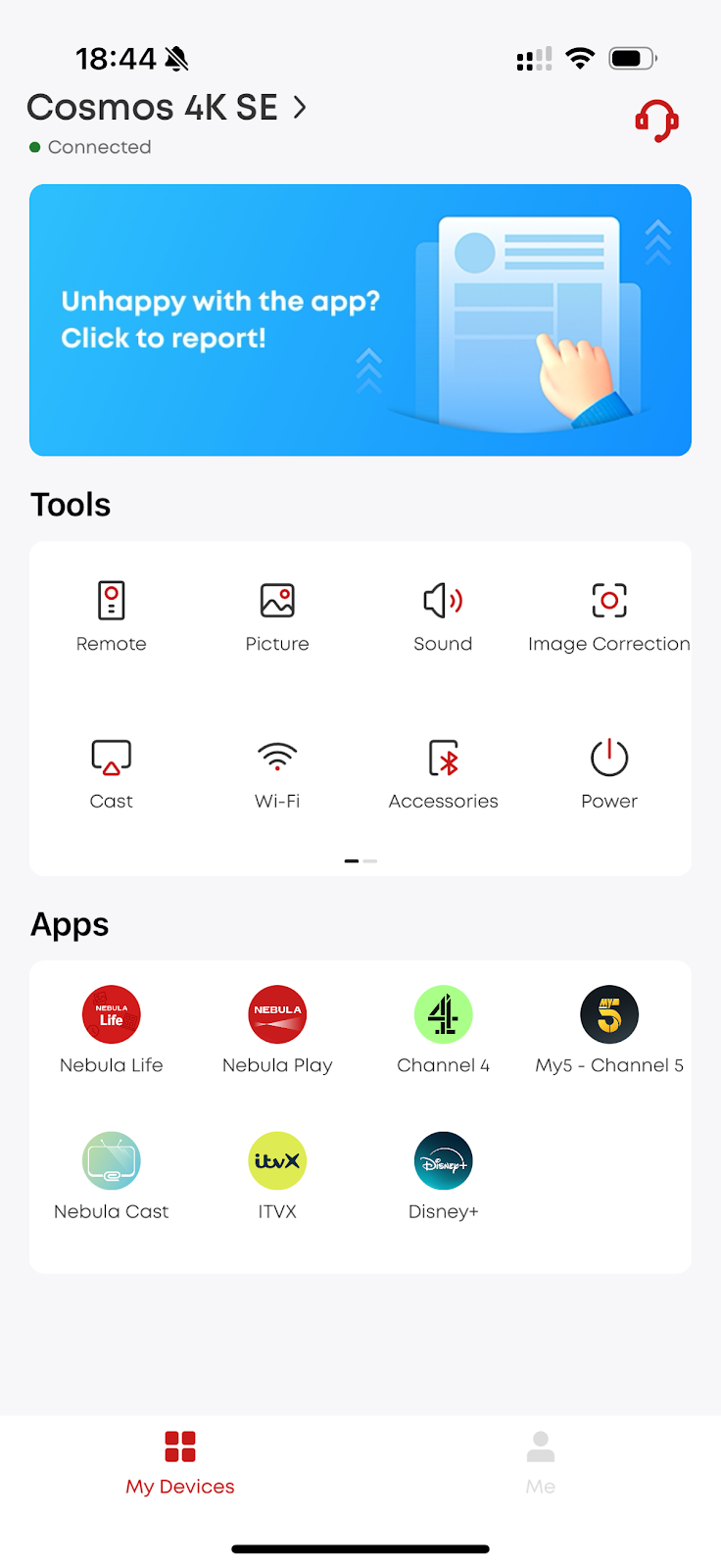Tap the report app feedback banner
Image resolution: width=721 pixels, height=1568 pixels.
(360, 320)
